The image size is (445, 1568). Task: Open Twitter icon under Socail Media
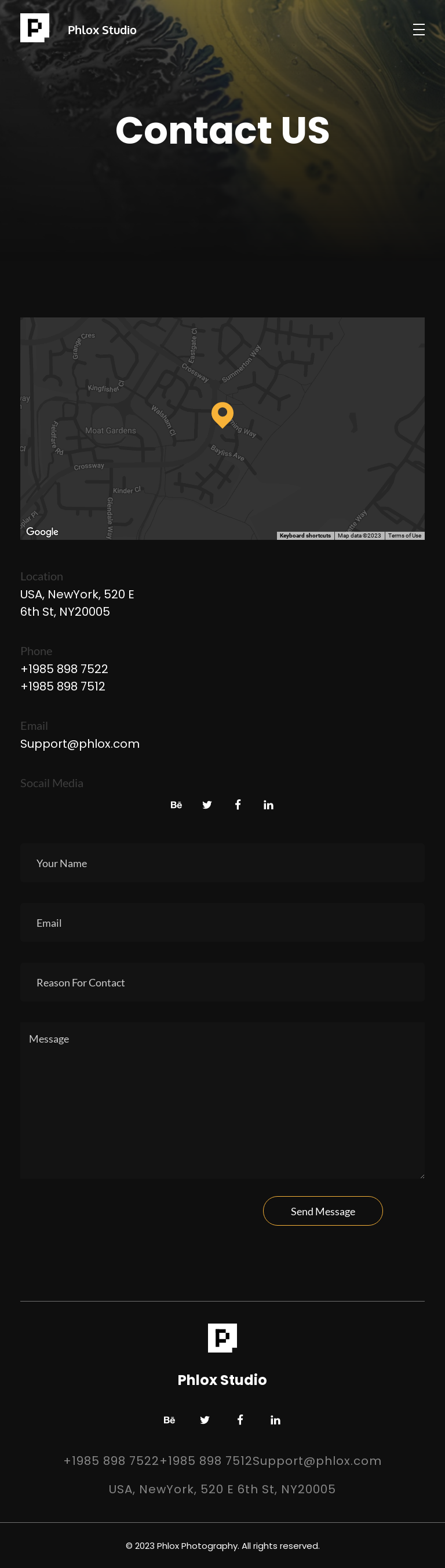click(x=207, y=805)
